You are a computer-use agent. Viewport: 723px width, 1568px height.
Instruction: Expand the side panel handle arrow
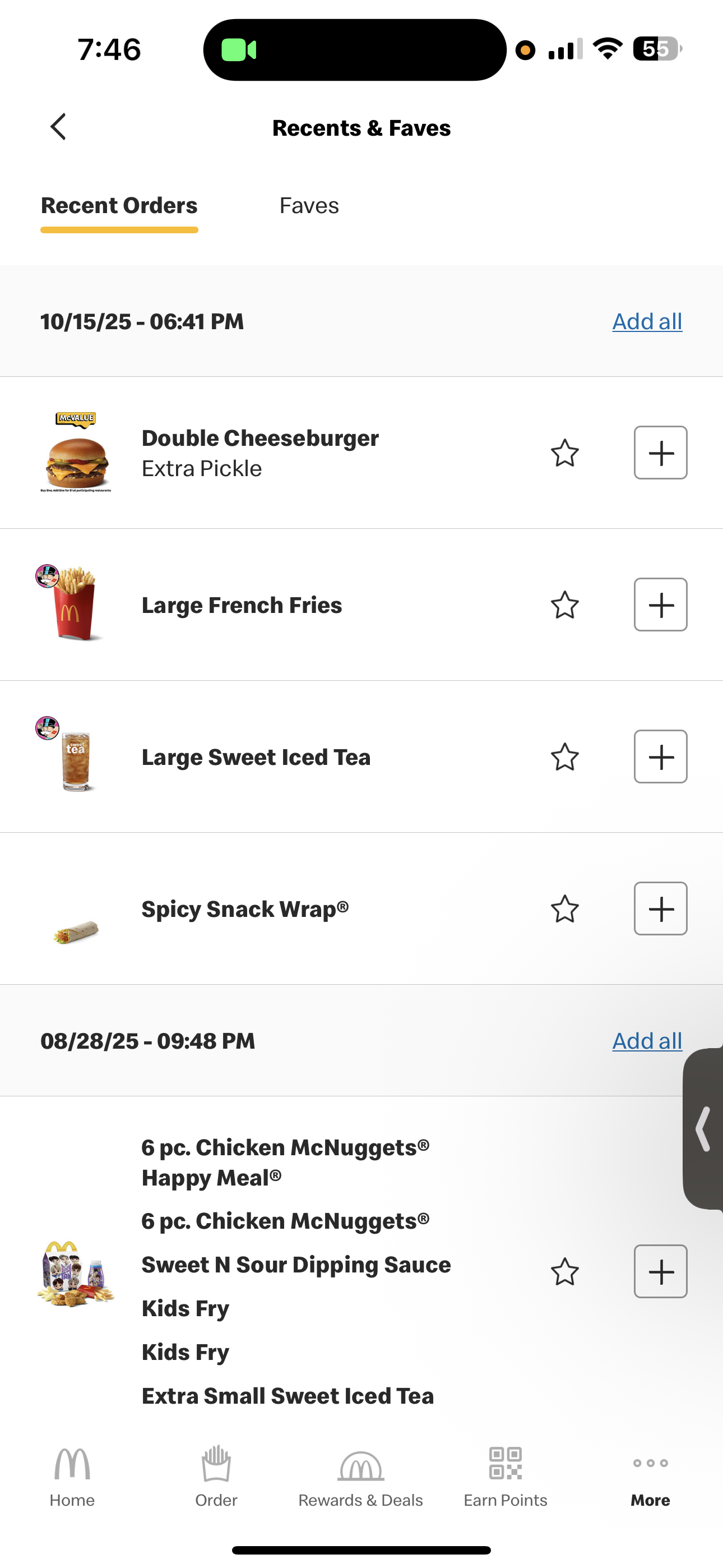703,1129
